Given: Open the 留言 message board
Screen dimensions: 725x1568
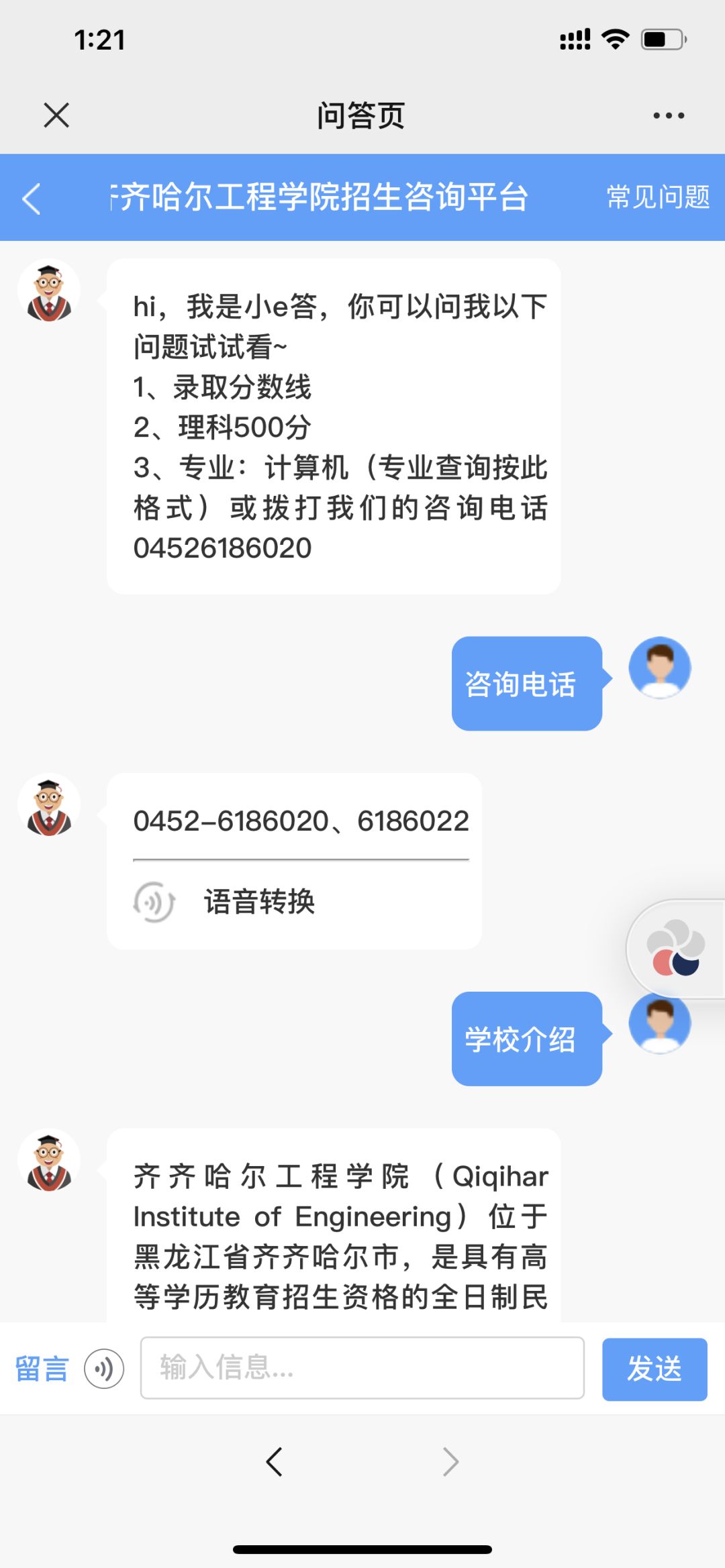Looking at the screenshot, I should coord(42,1369).
